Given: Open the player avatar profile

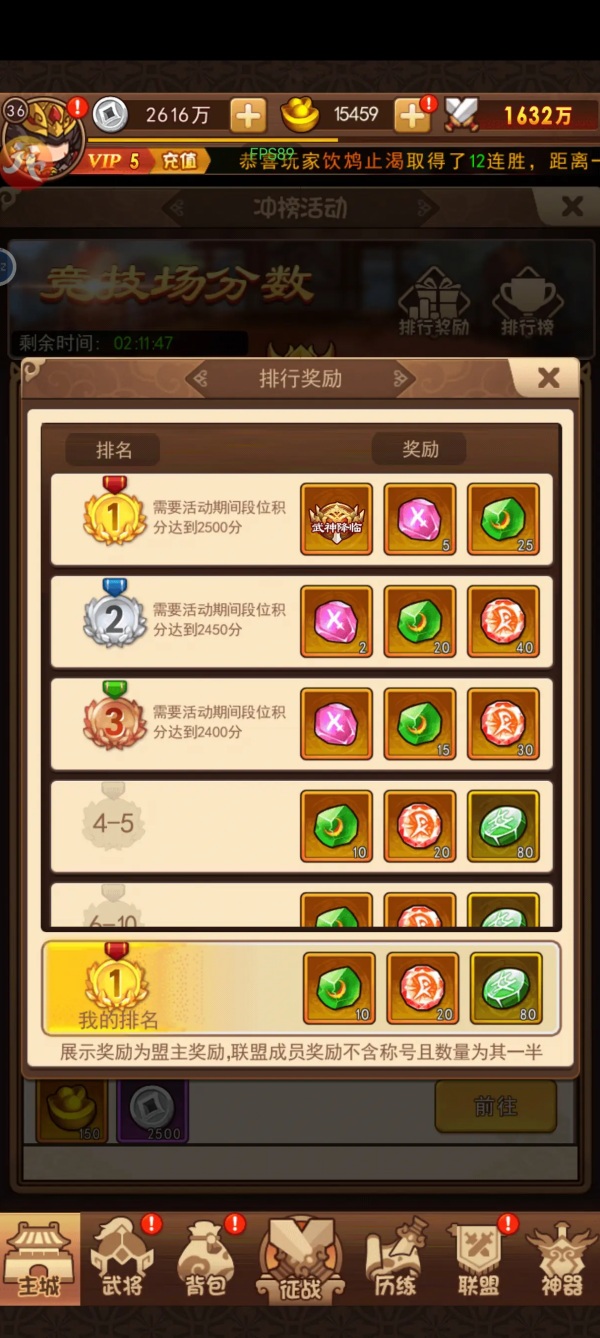Looking at the screenshot, I should click(42, 136).
